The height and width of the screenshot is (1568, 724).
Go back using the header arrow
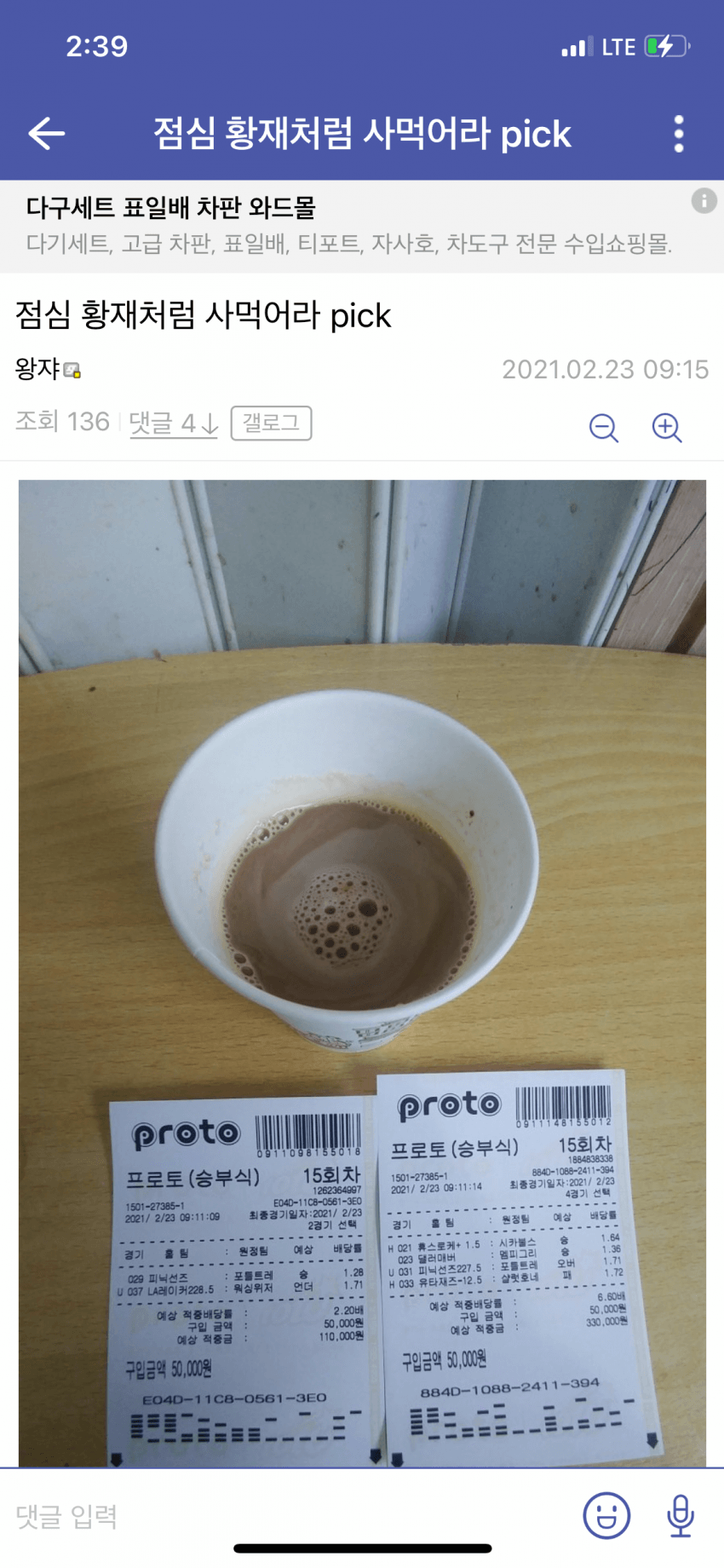[x=47, y=134]
